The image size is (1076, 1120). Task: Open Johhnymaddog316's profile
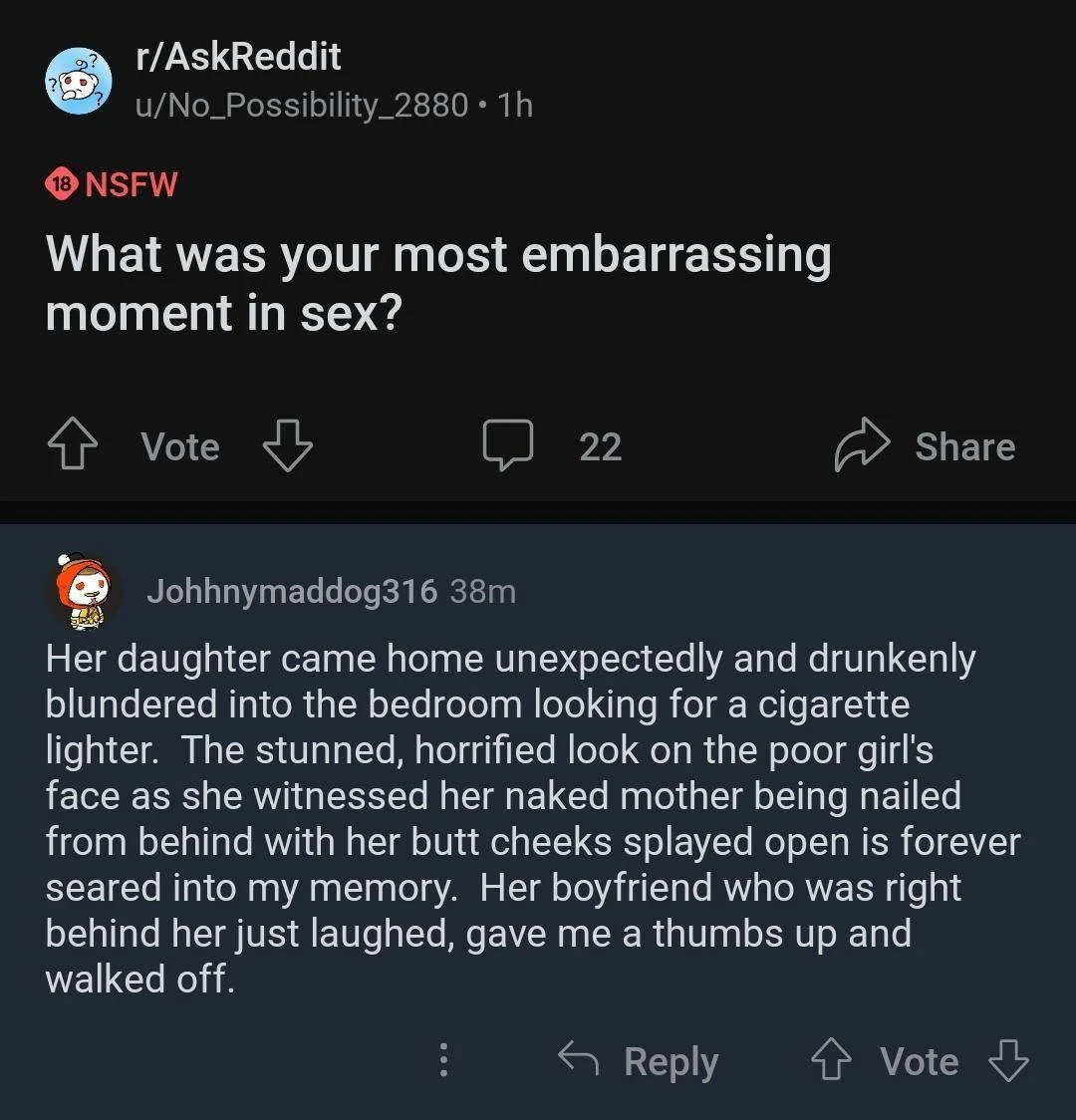tap(291, 592)
